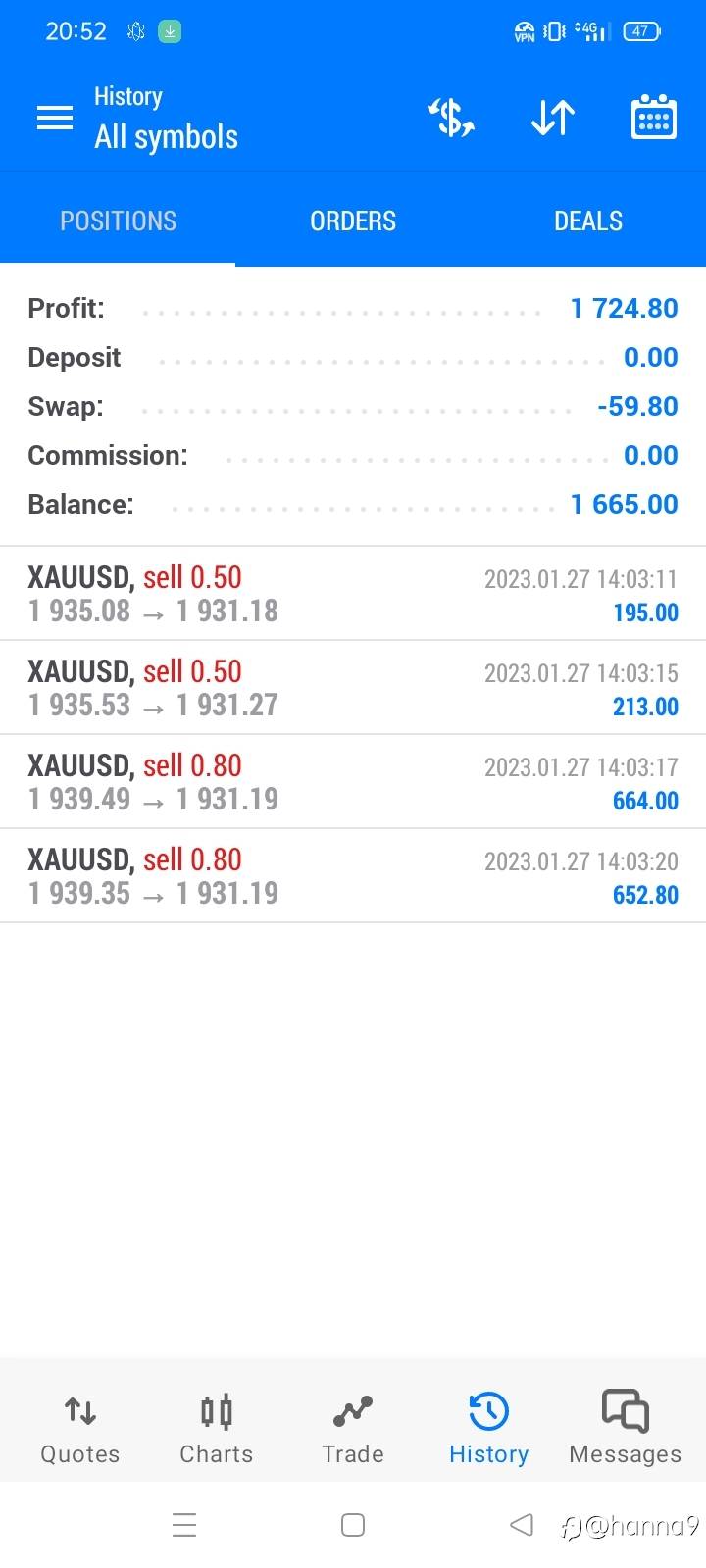Viewport: 706px width, 1568px height.
Task: Open the XAUUSD position with 213.00 profit
Action: pos(353,688)
